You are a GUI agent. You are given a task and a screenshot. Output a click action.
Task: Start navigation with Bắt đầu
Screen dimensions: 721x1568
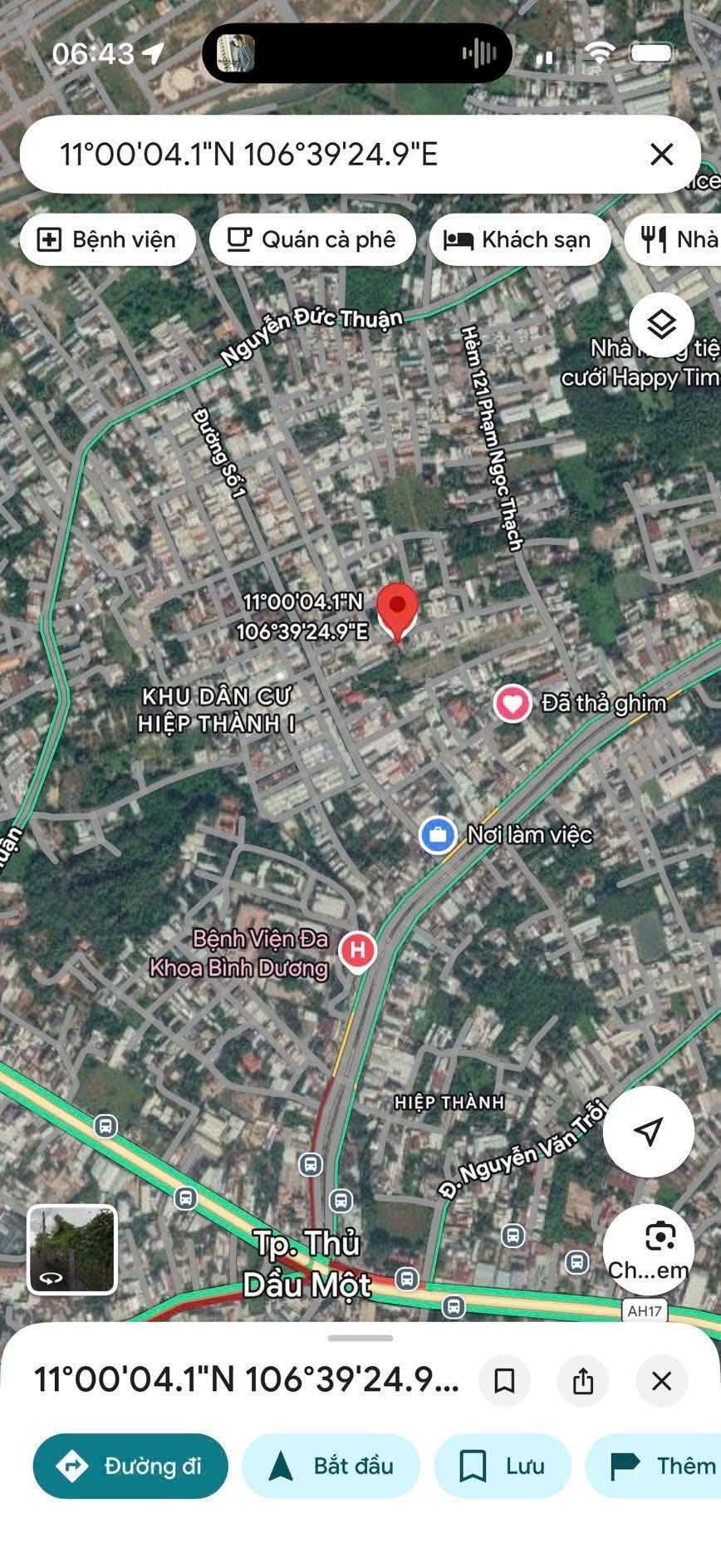click(x=331, y=1466)
